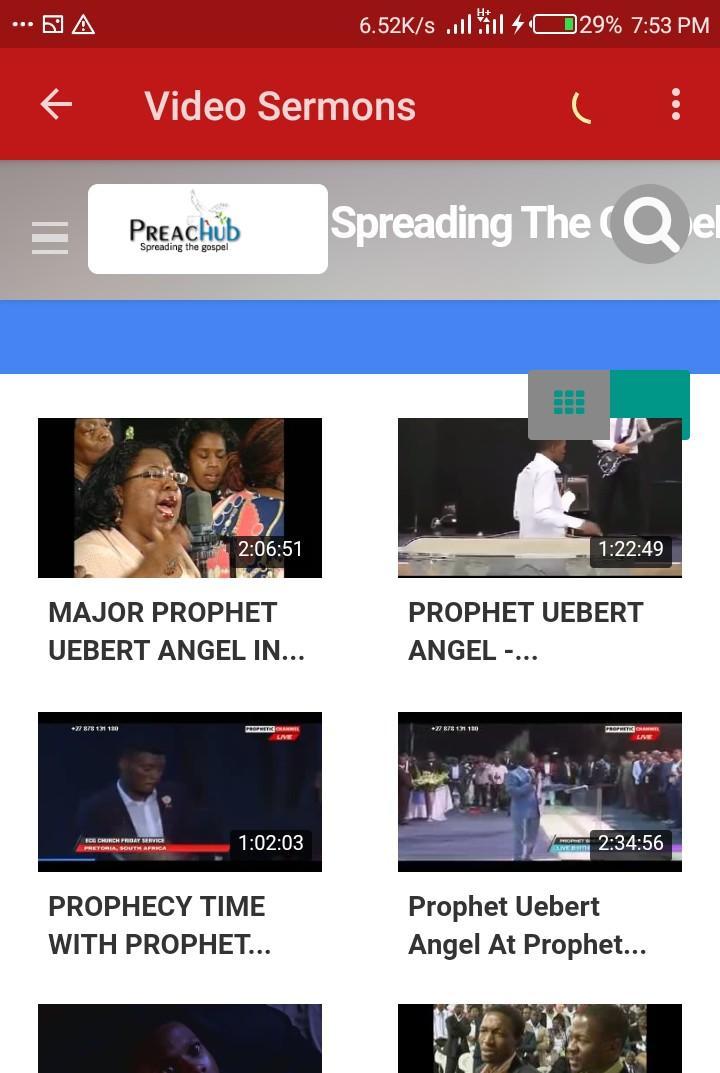Switch to grid view layout
720x1073 pixels.
pos(569,403)
